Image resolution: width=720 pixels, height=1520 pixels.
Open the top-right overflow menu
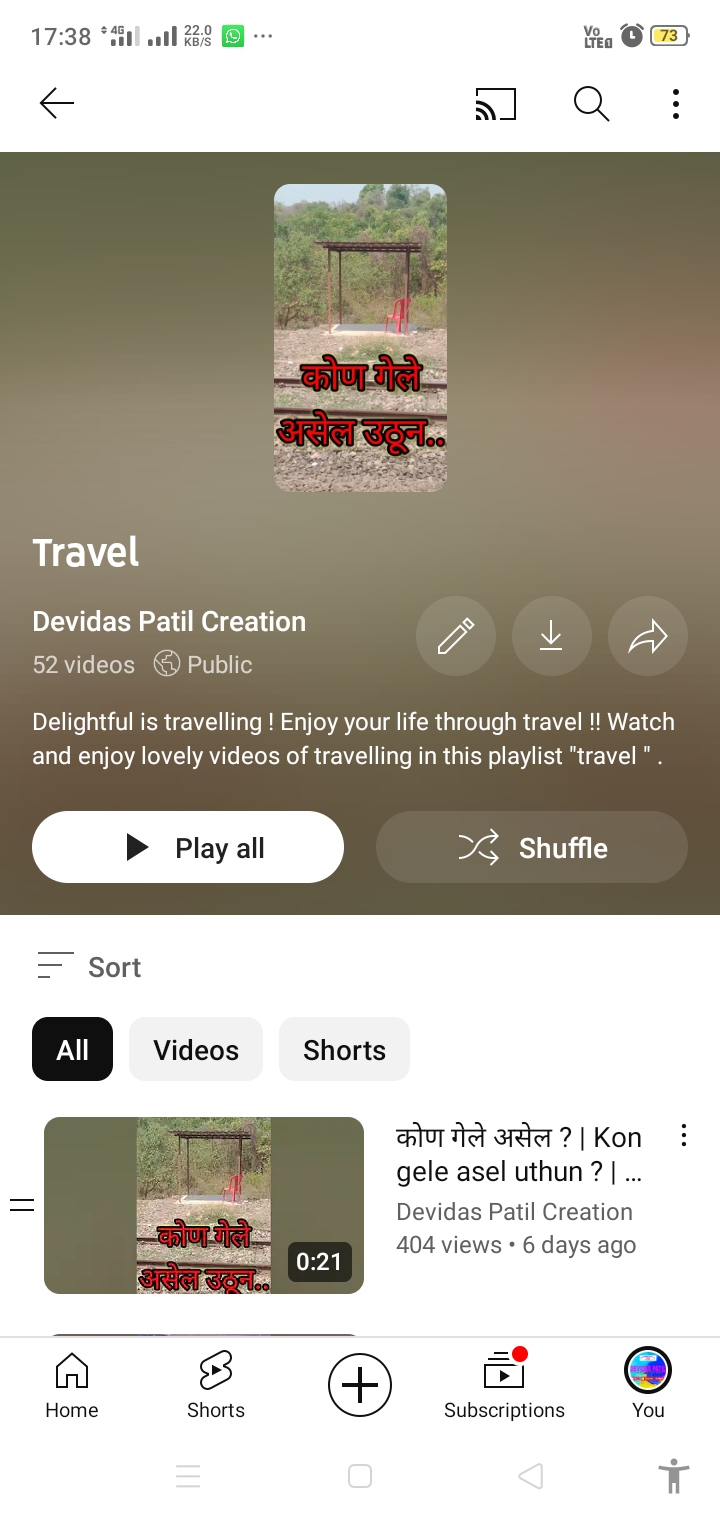click(676, 104)
